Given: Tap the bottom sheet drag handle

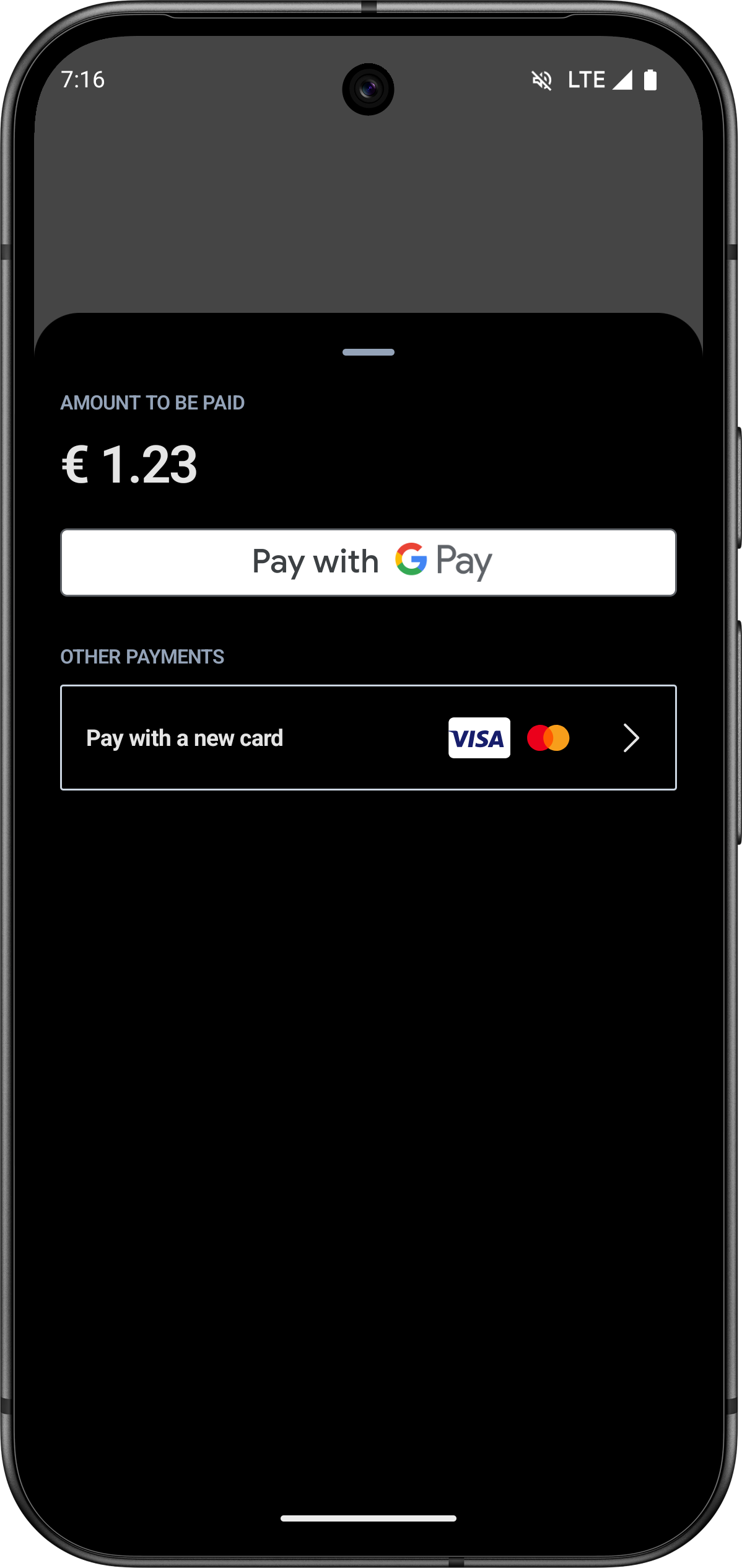Looking at the screenshot, I should [x=368, y=352].
